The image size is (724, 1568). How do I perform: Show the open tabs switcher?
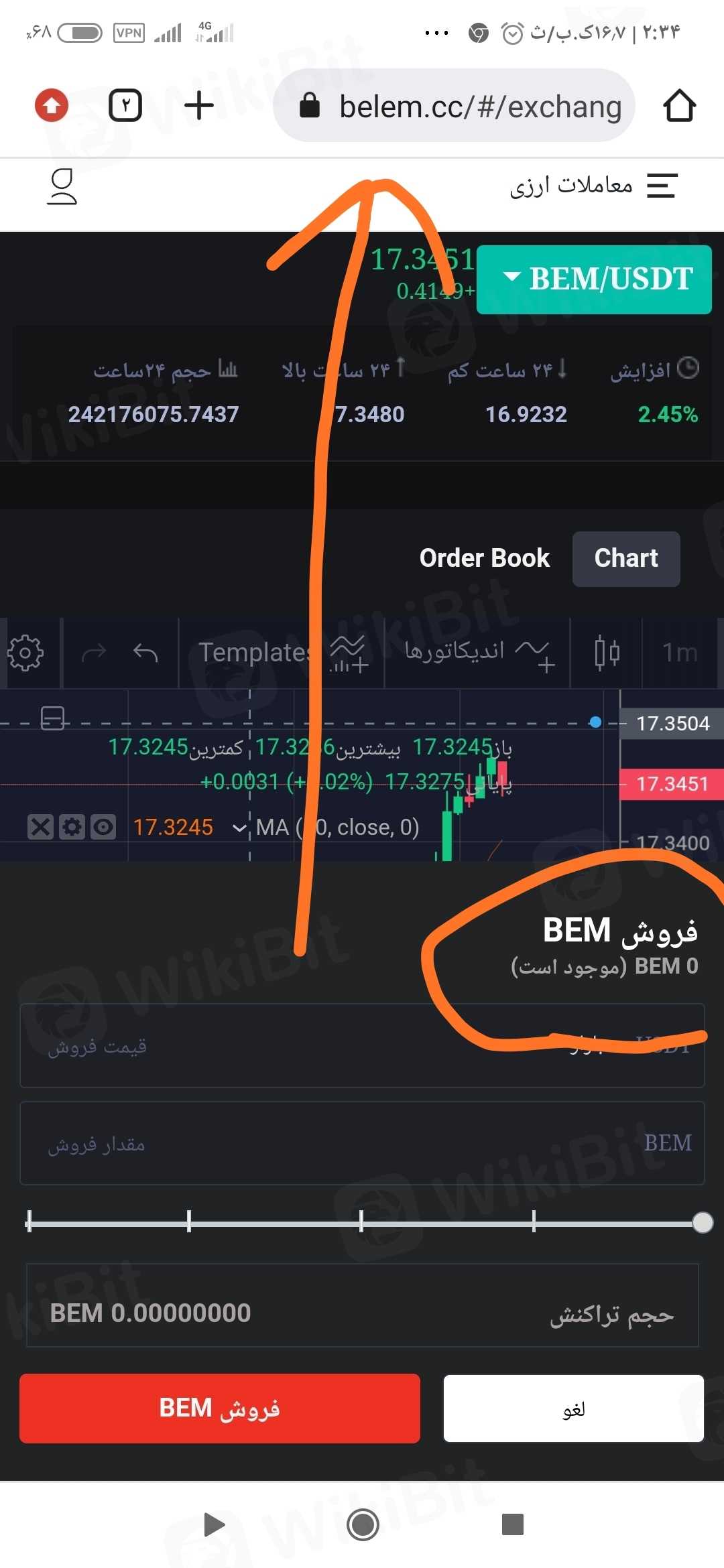(125, 106)
